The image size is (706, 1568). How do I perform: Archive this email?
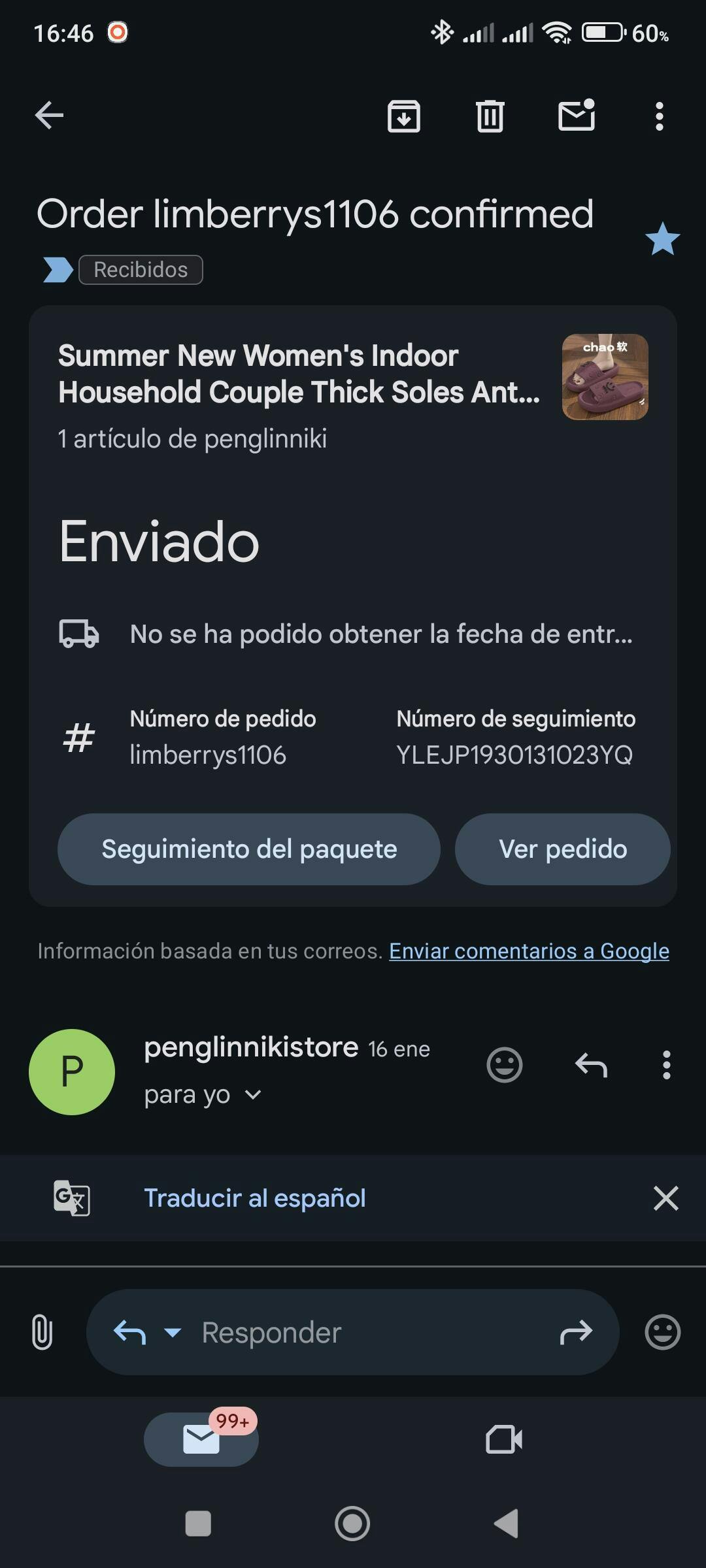(x=403, y=117)
